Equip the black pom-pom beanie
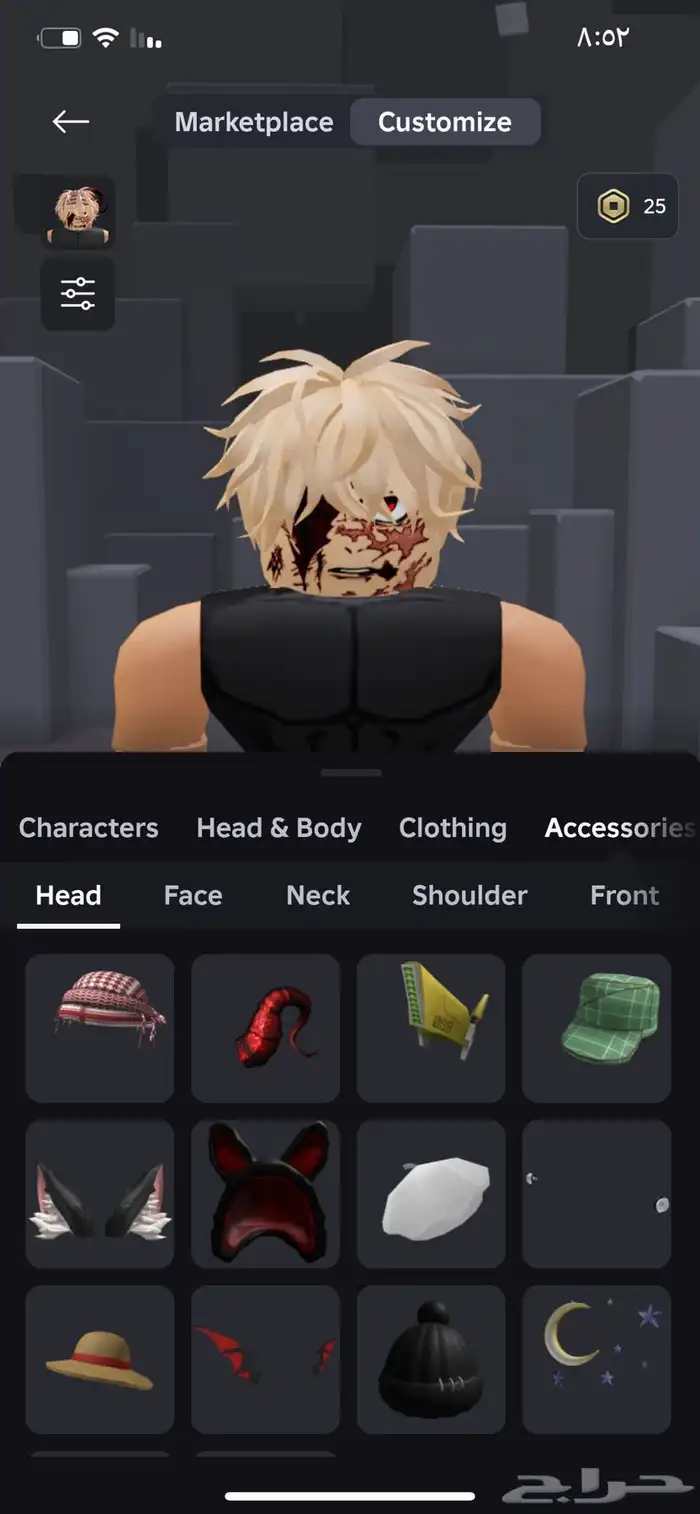700x1514 pixels. (431, 1360)
